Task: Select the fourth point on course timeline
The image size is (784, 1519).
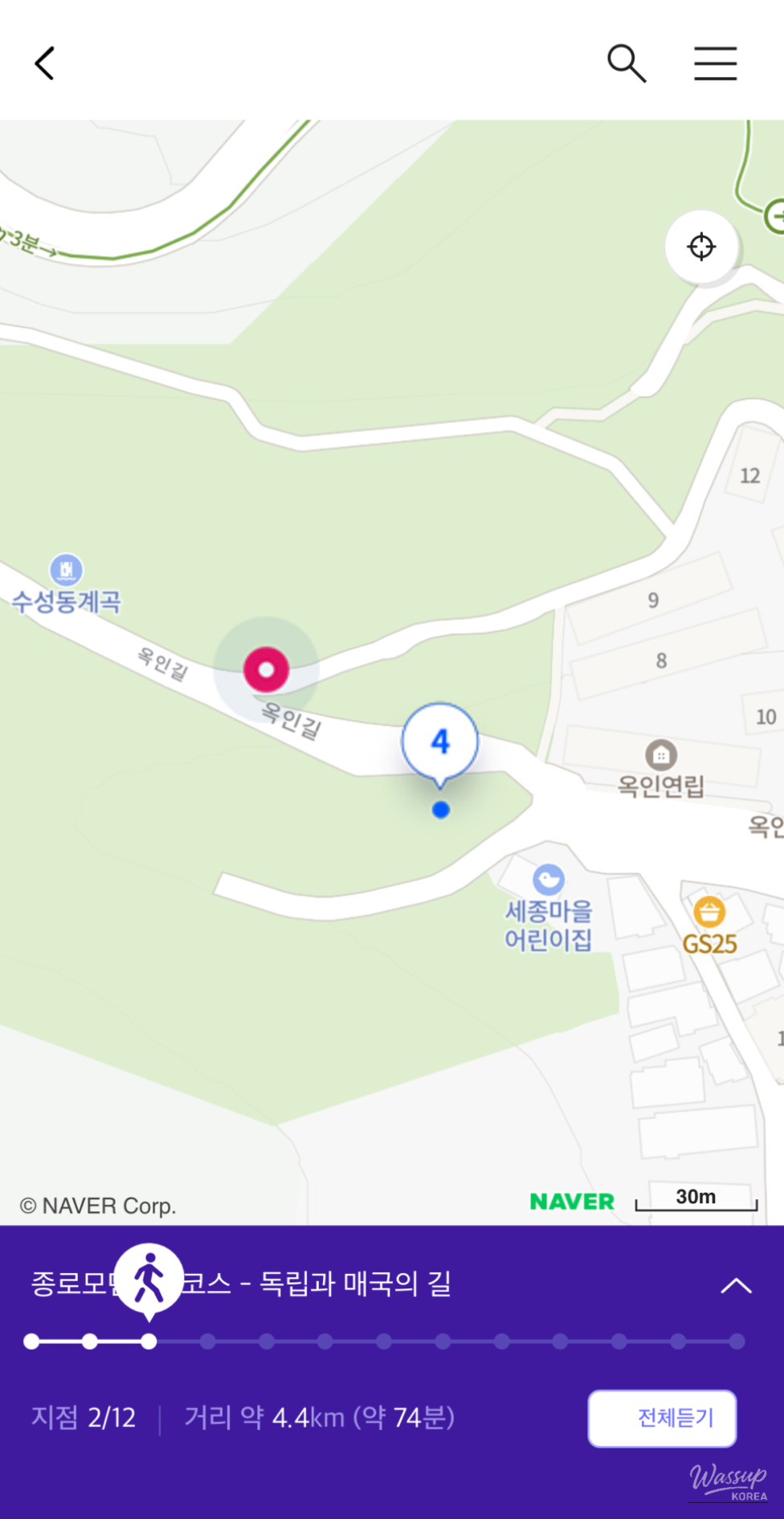Action: click(208, 1341)
